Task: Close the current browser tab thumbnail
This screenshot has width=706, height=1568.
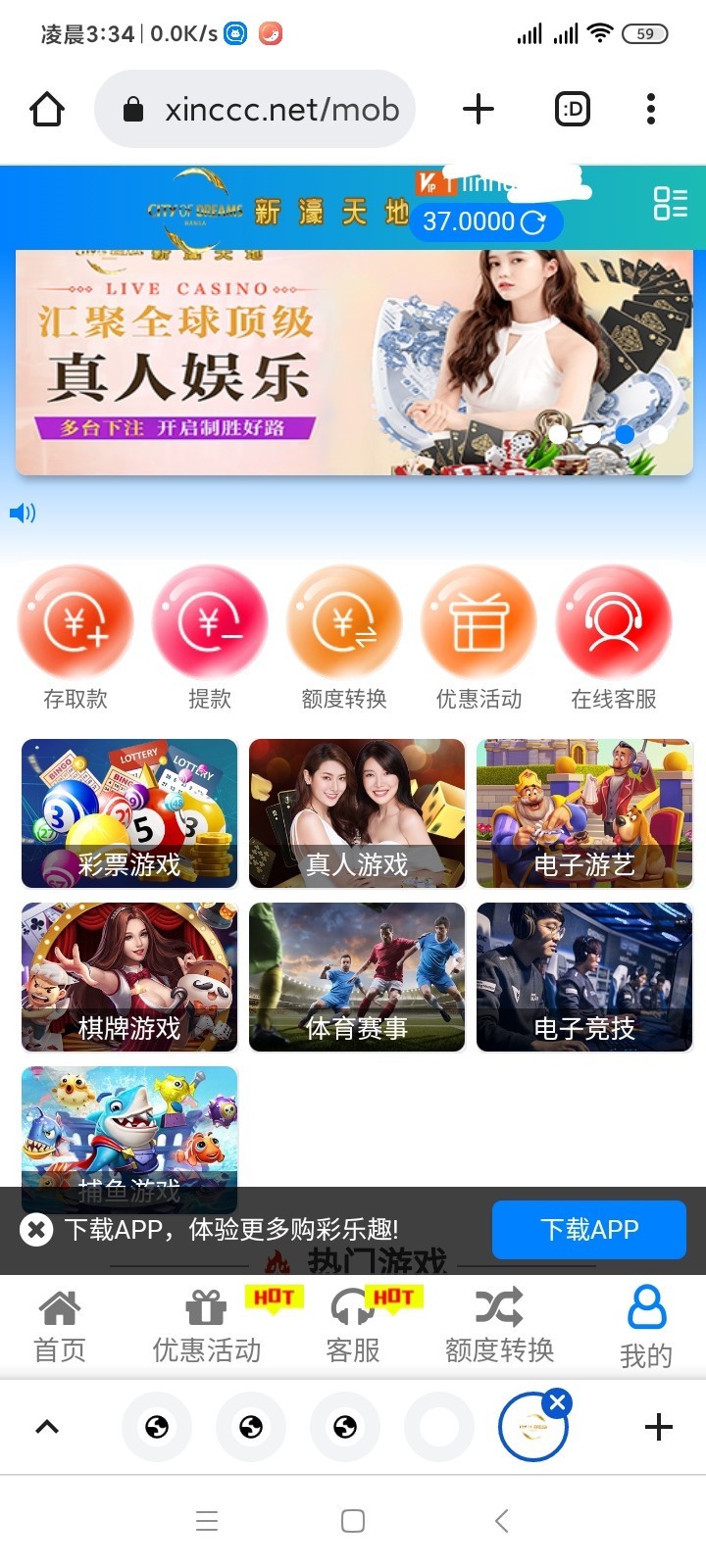Action: pyautogui.click(x=557, y=1402)
